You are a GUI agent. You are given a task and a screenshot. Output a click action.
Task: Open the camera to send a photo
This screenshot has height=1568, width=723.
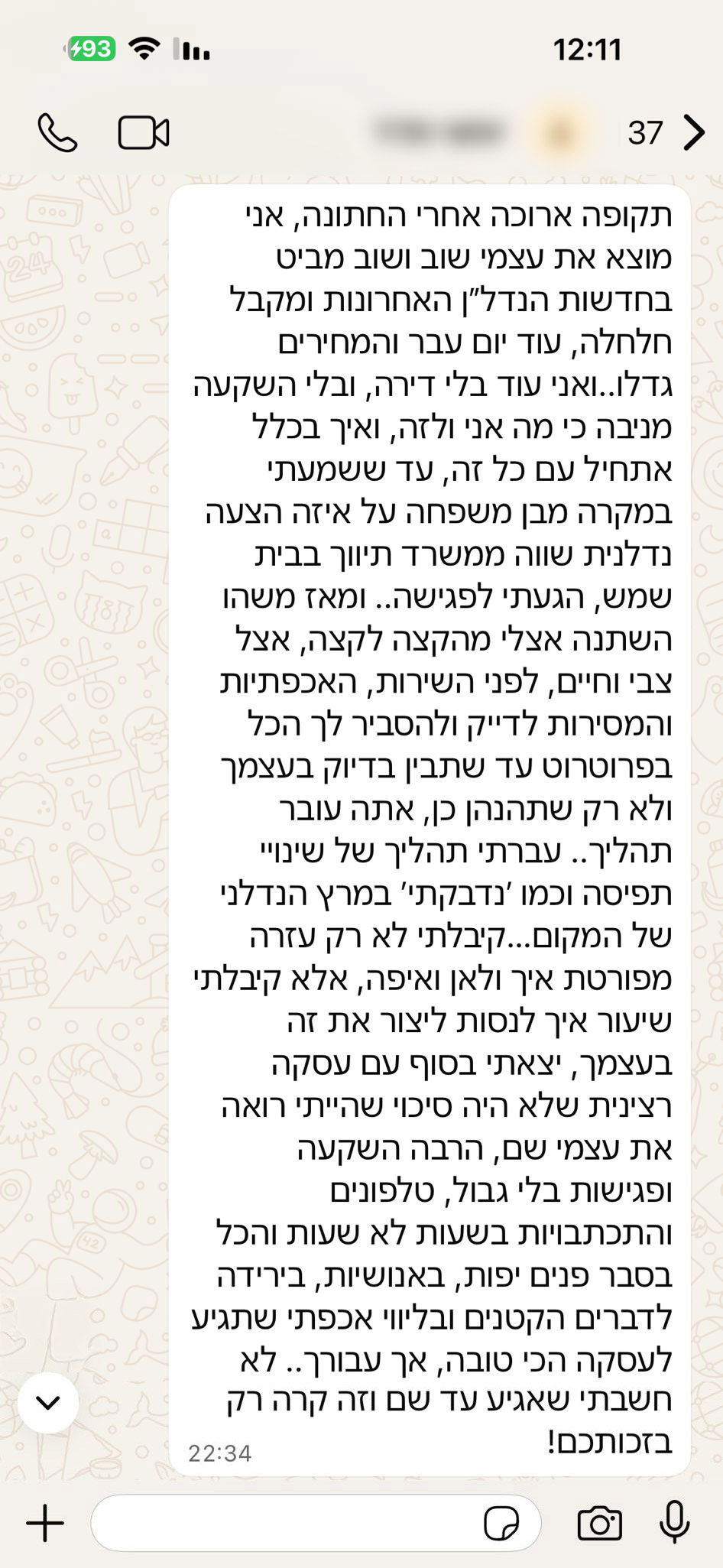(599, 1524)
